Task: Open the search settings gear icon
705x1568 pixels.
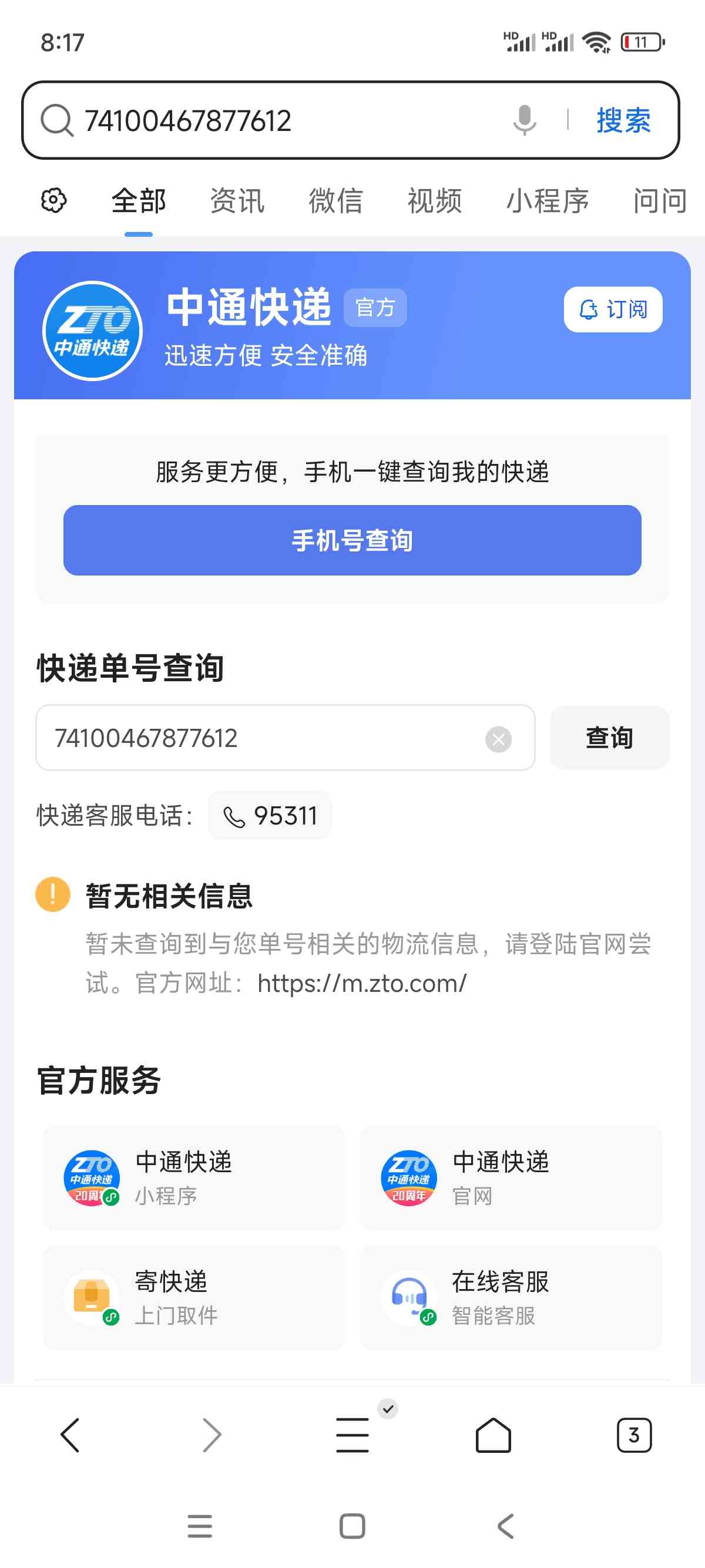Action: click(53, 200)
